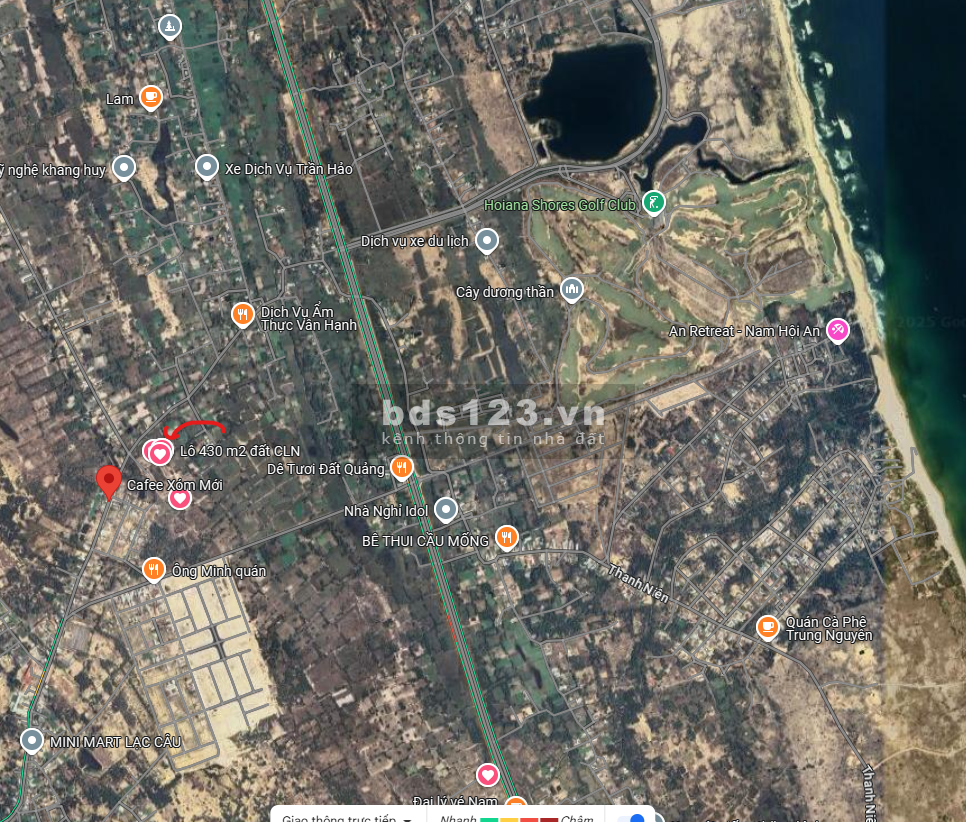
Task: Tap the Dê Tươi Đất Quảng restaurant pin
Action: click(x=402, y=467)
